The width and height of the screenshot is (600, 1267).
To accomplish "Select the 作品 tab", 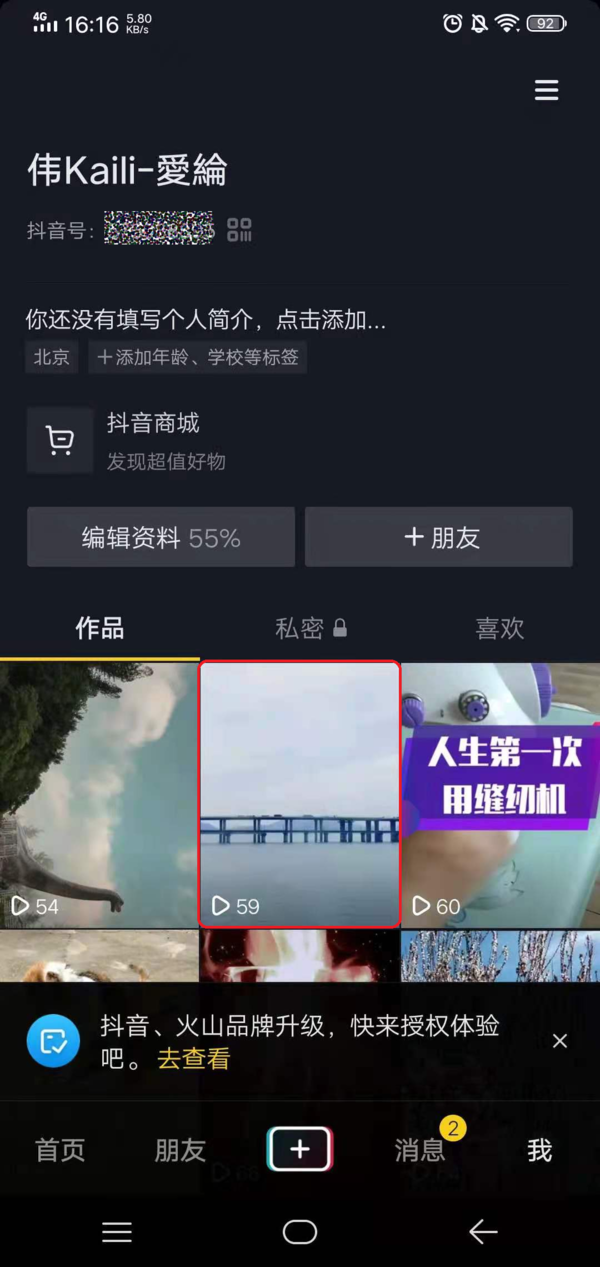I will click(100, 628).
